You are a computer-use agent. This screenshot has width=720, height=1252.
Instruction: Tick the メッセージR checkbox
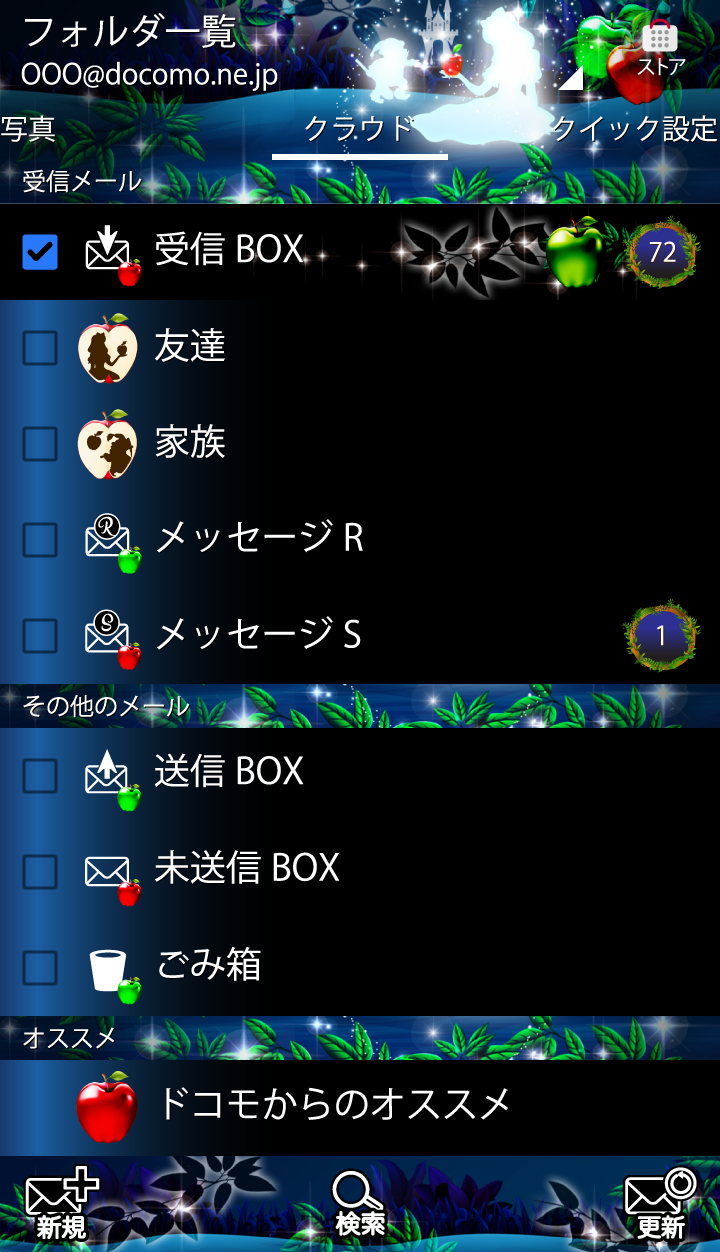[x=40, y=539]
